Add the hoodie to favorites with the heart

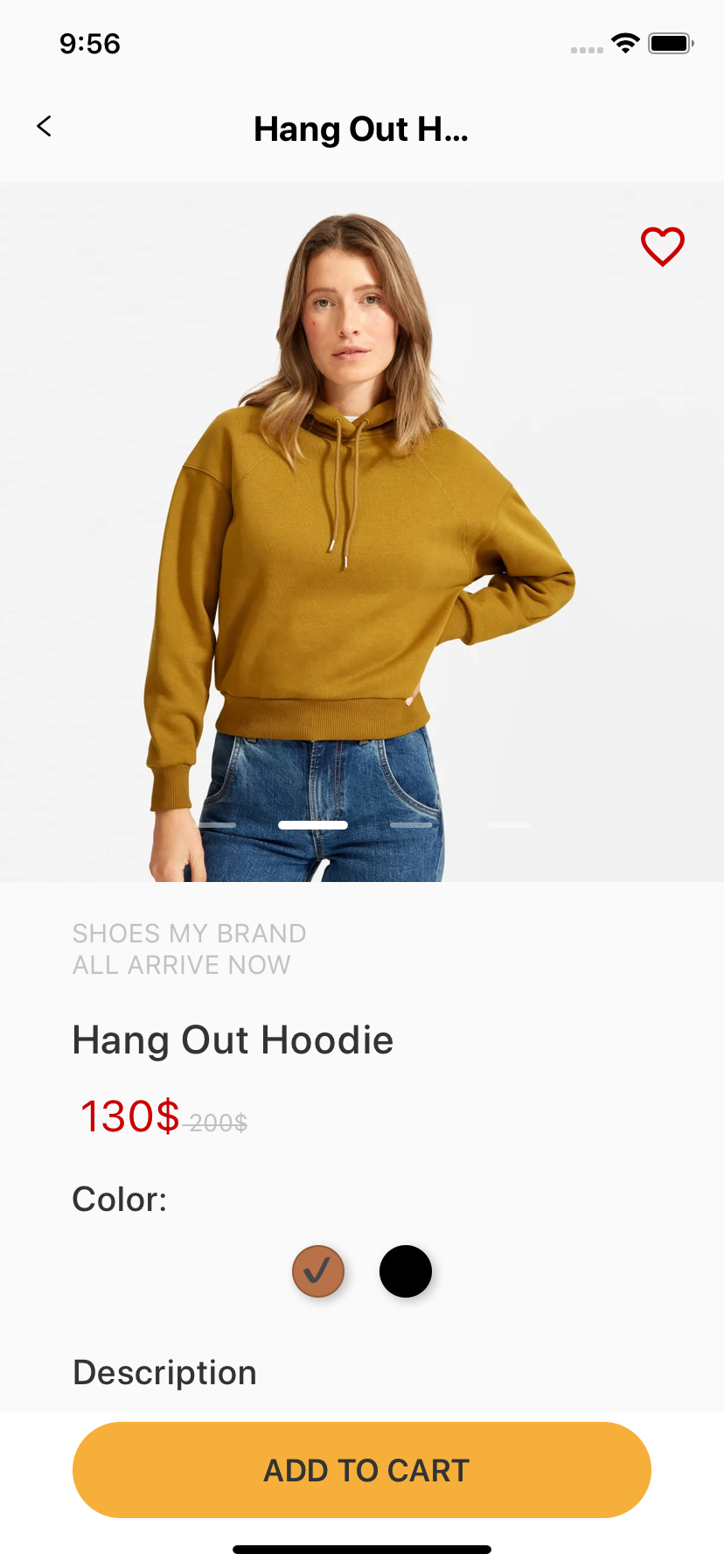pyautogui.click(x=662, y=246)
